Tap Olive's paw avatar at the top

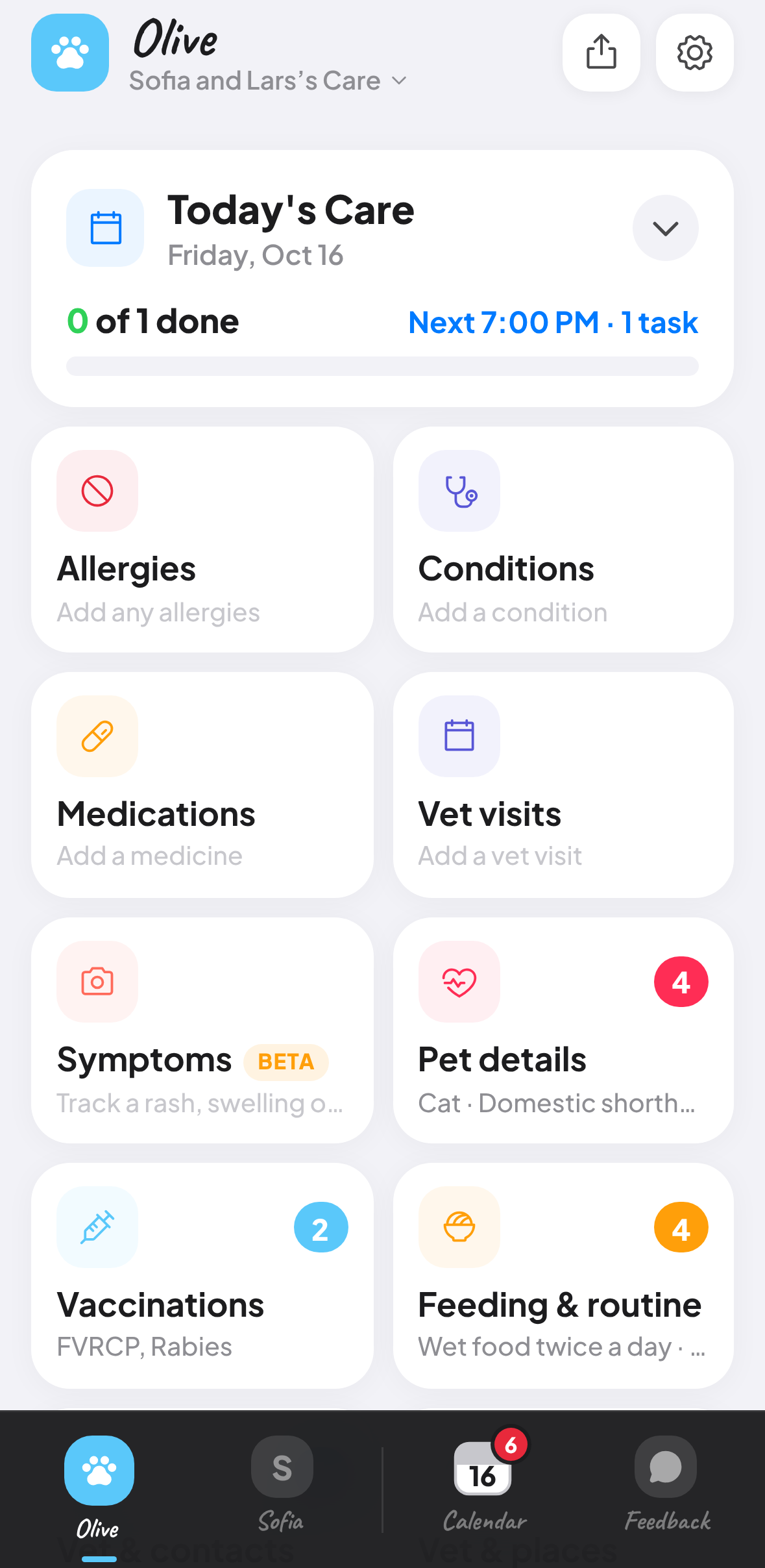[x=70, y=53]
